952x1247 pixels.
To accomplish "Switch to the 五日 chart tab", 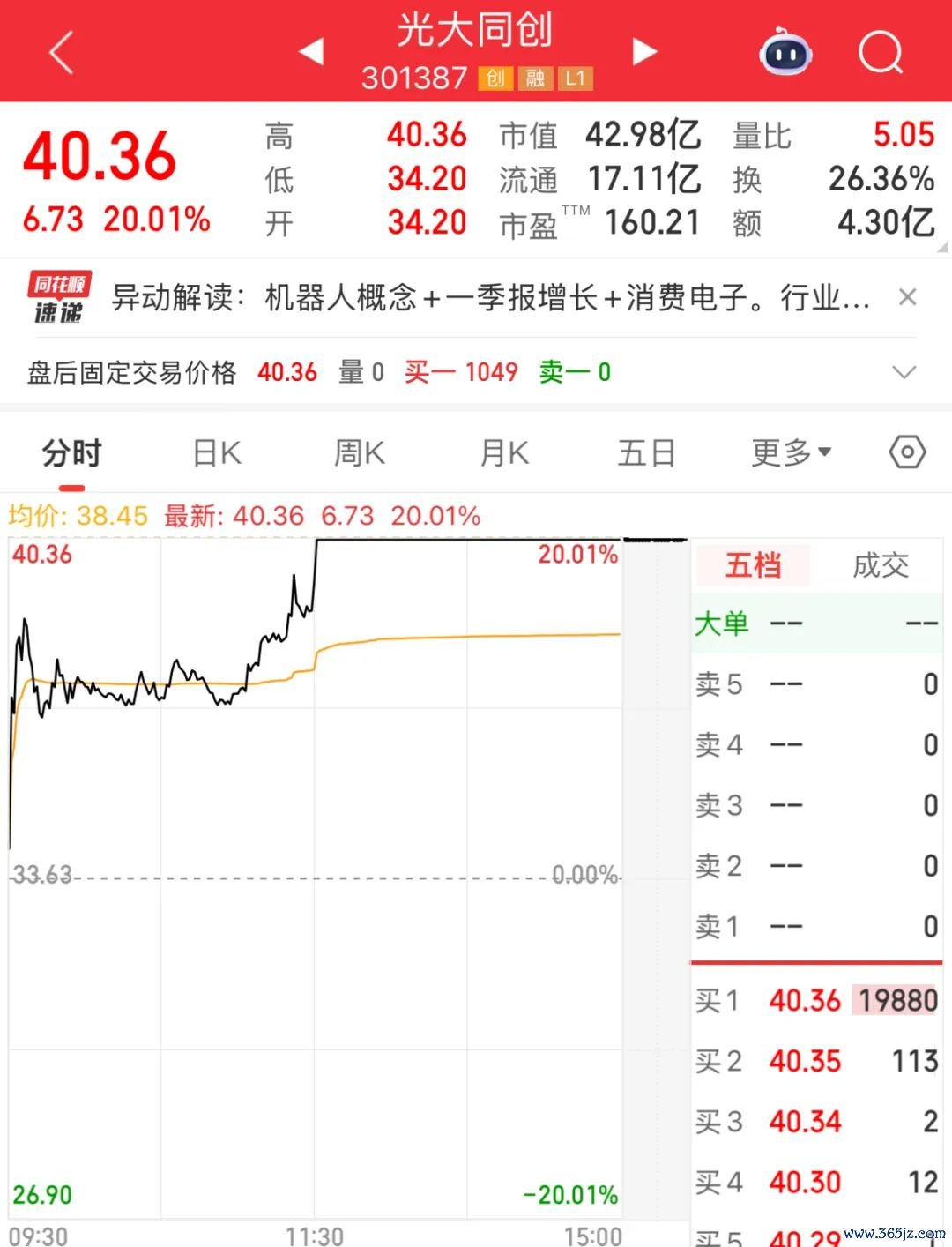I will (x=646, y=453).
